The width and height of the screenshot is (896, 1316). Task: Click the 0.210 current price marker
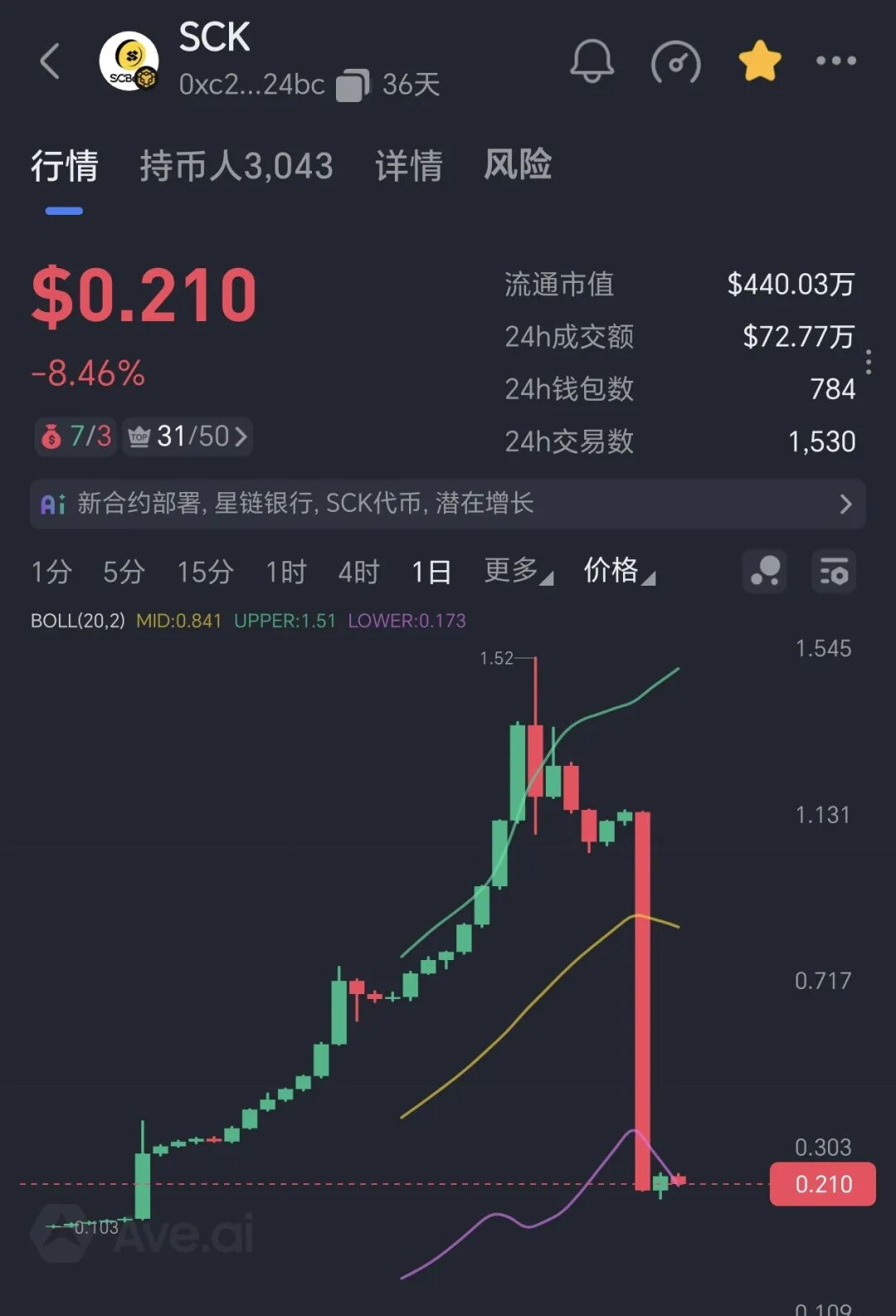click(822, 1184)
